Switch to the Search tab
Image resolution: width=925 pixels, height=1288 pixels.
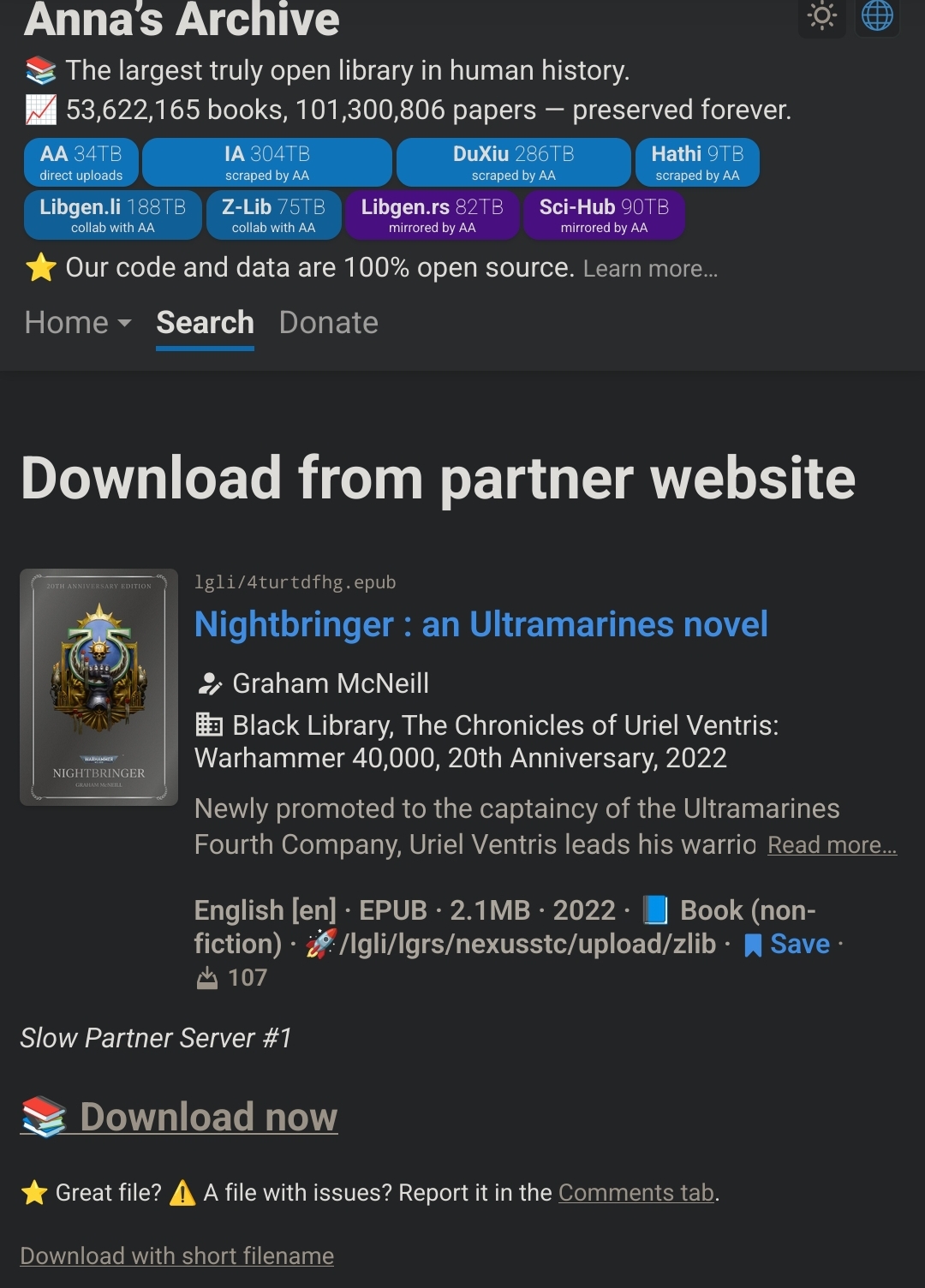point(205,323)
